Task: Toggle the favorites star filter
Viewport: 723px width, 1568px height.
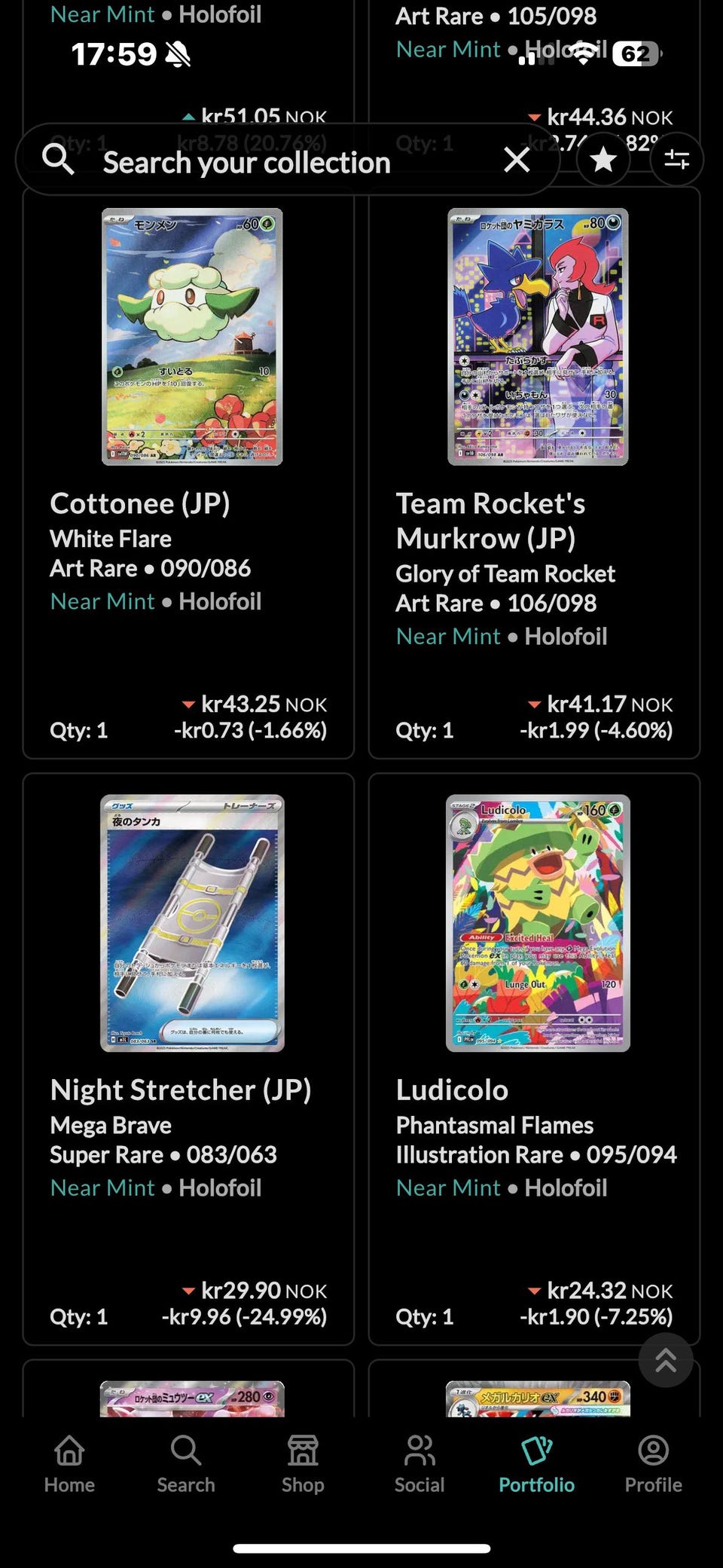Action: [602, 159]
